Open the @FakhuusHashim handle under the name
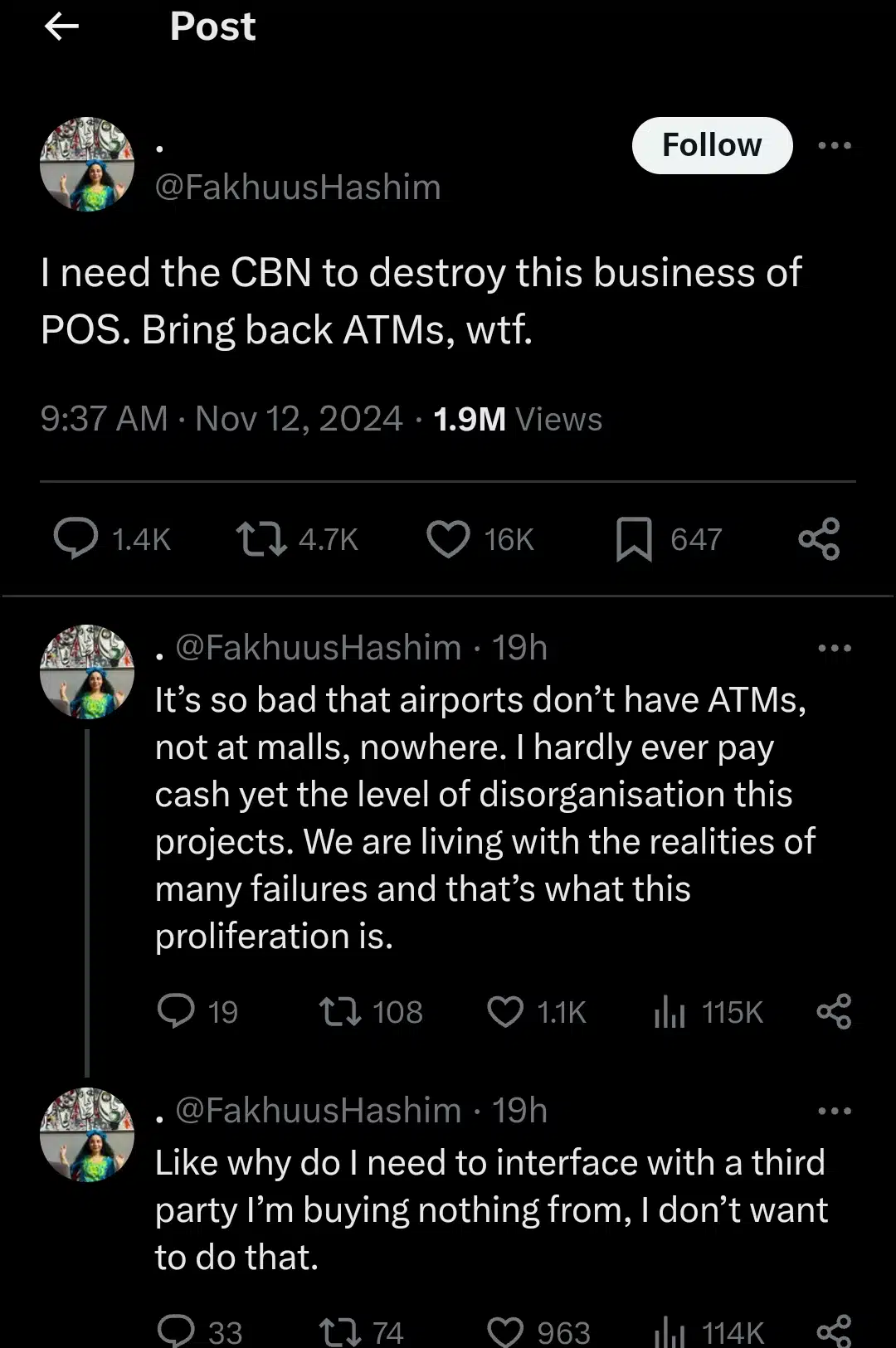 298,187
